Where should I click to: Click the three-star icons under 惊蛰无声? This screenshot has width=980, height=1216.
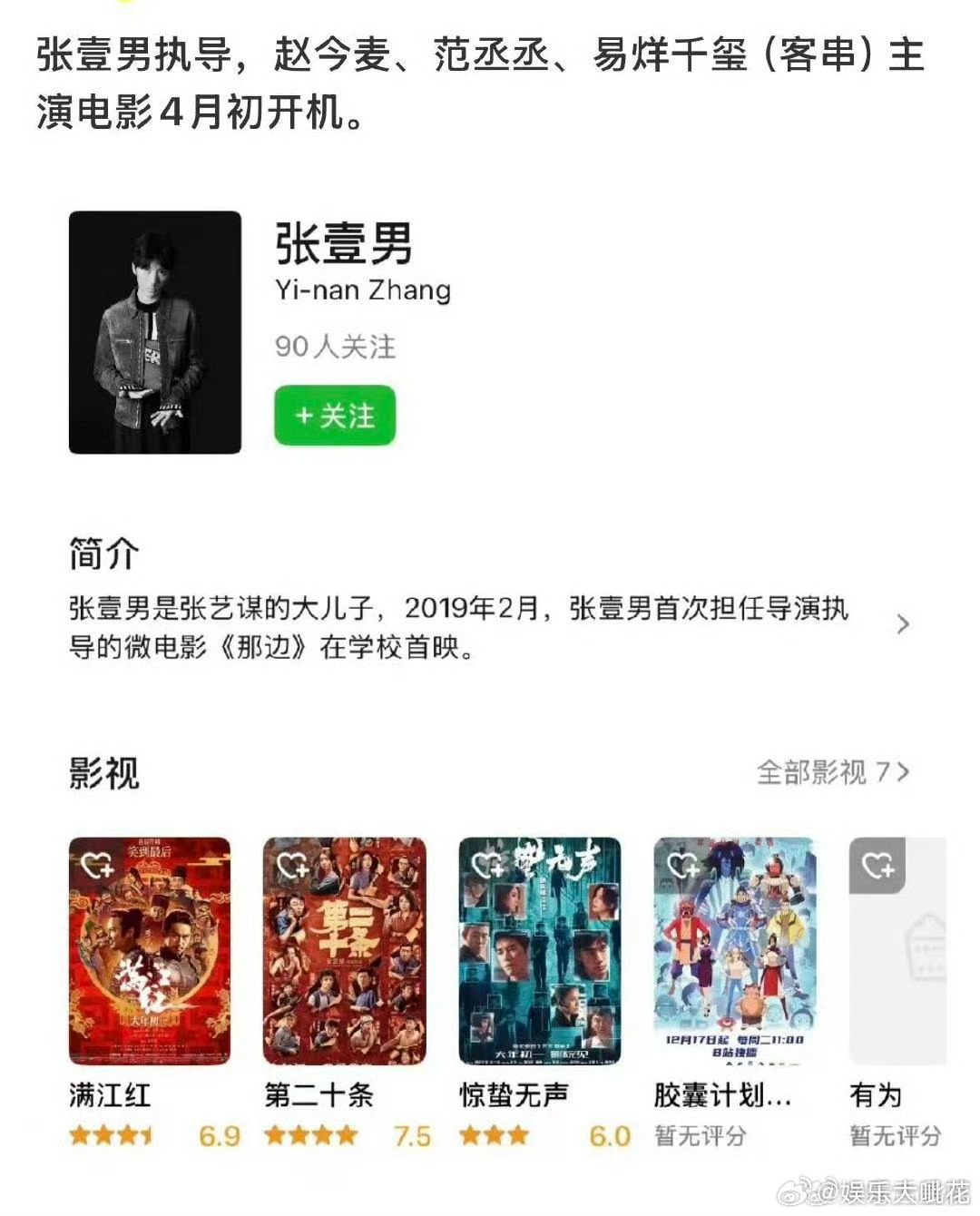click(492, 1134)
